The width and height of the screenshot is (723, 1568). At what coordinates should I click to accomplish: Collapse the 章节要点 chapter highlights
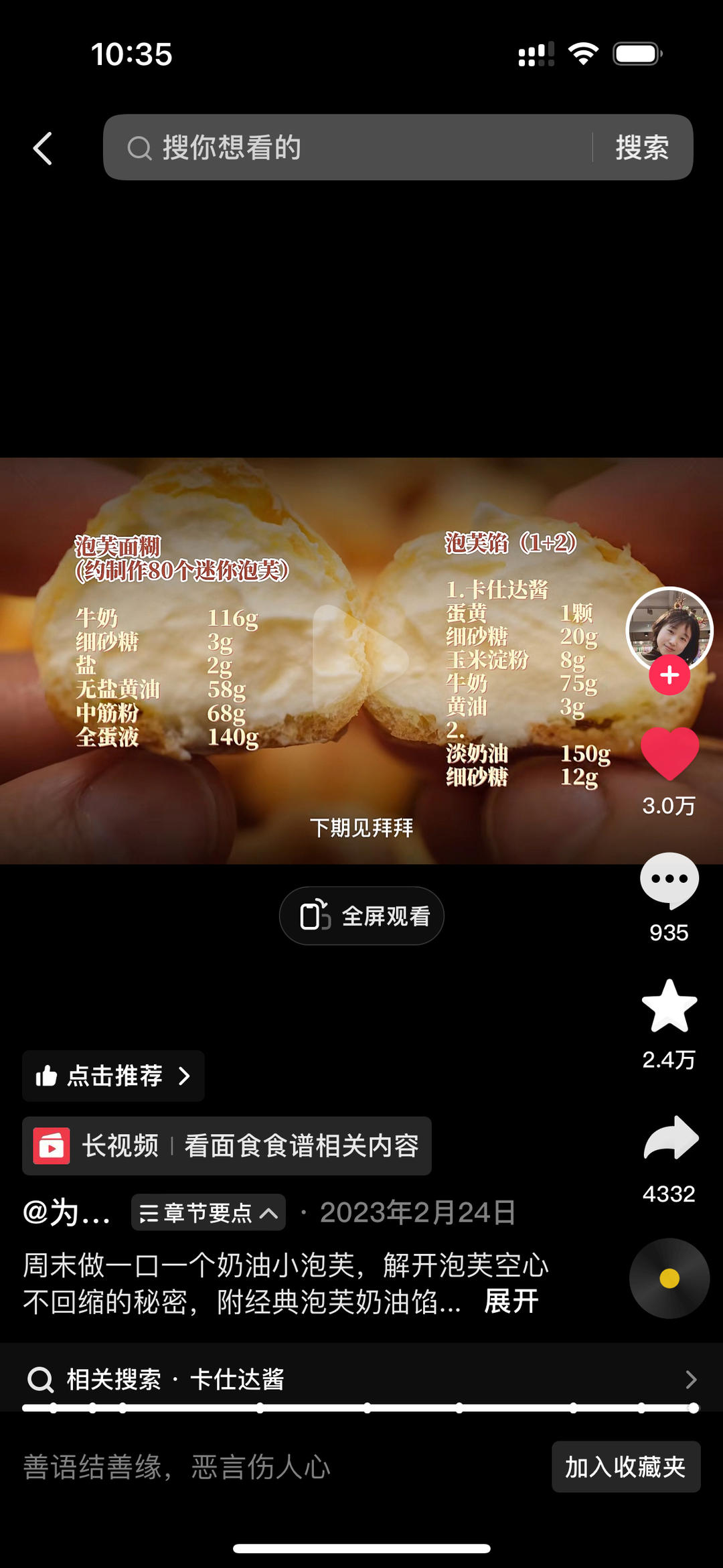(208, 1212)
